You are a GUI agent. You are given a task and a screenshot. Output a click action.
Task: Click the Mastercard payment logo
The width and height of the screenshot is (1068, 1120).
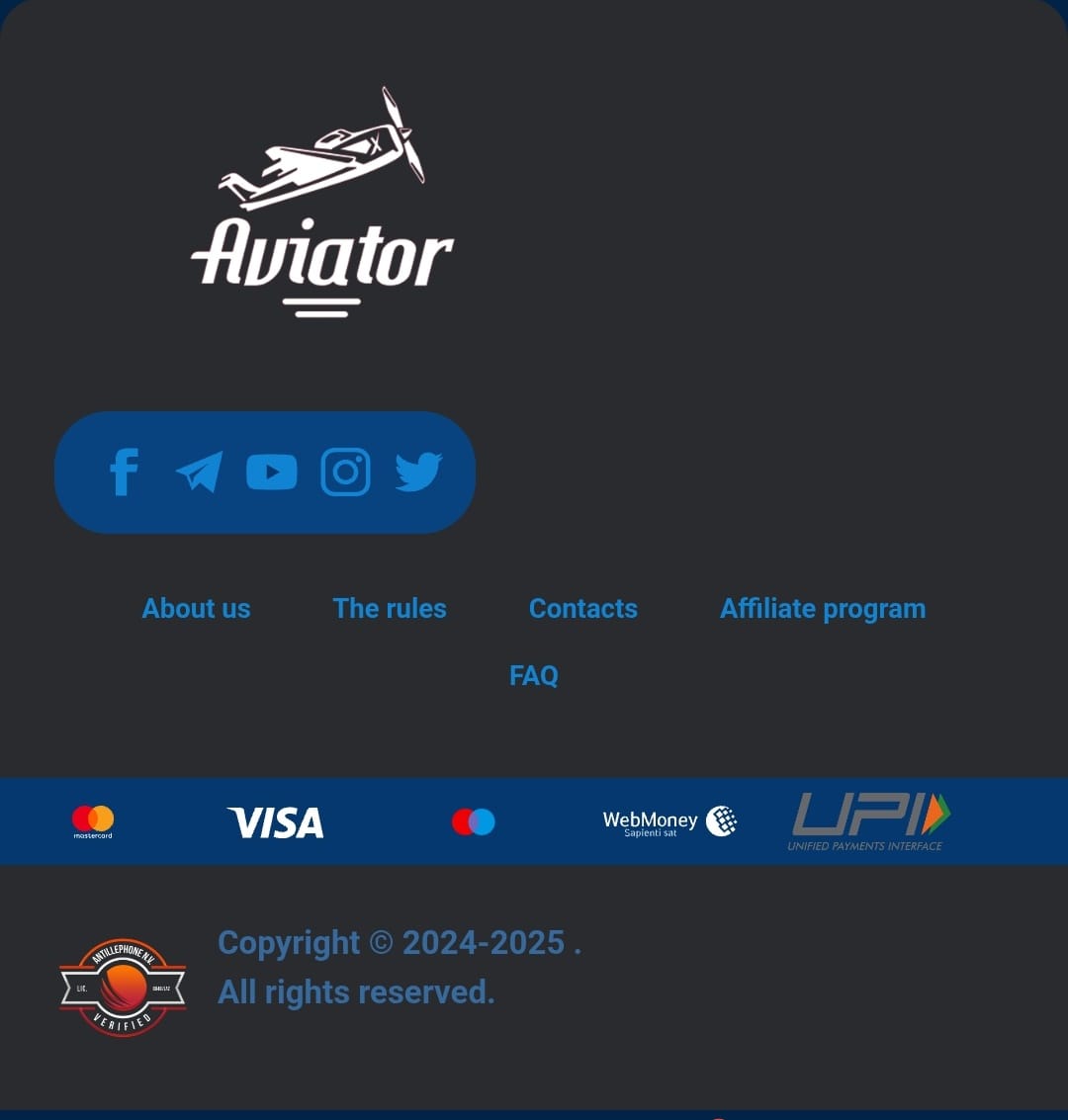click(x=92, y=820)
